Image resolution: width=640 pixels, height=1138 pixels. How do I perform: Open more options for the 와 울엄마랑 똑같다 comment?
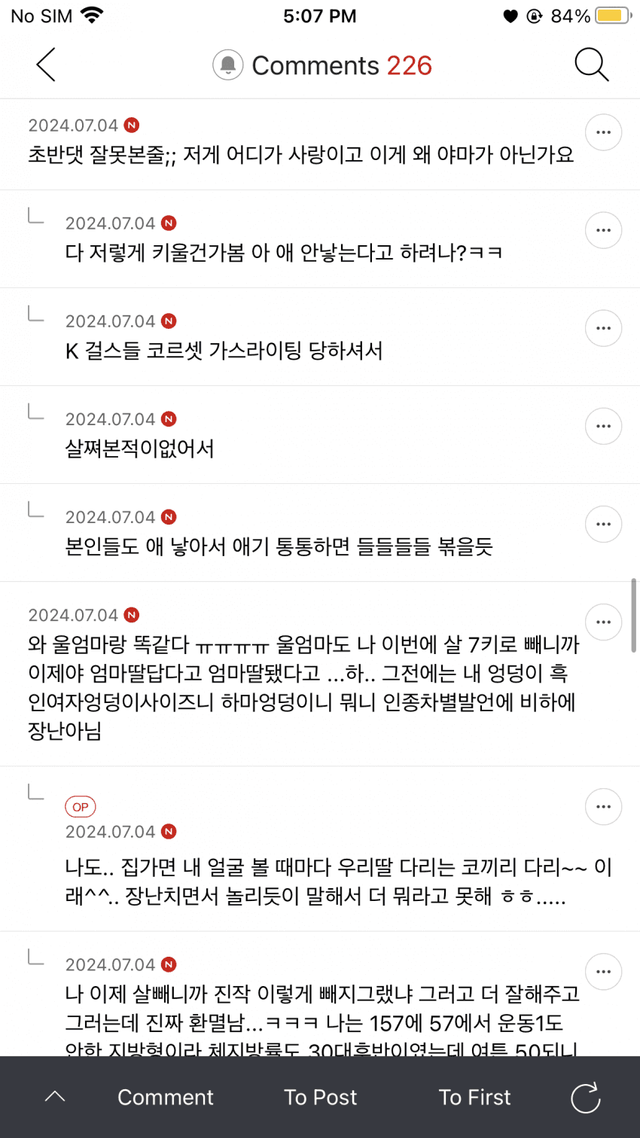click(x=603, y=621)
